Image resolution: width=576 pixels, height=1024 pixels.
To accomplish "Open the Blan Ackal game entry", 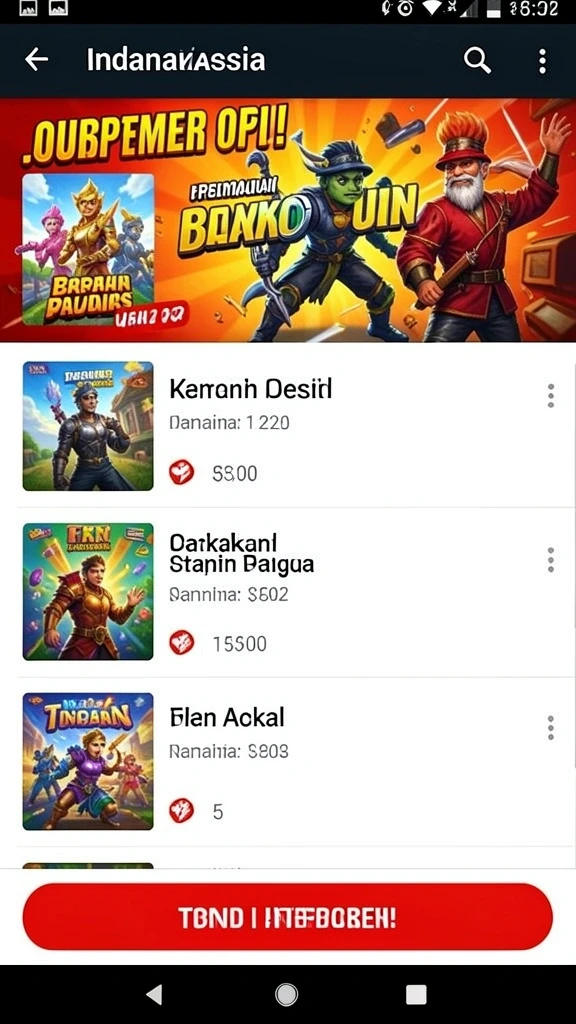I will [288, 762].
